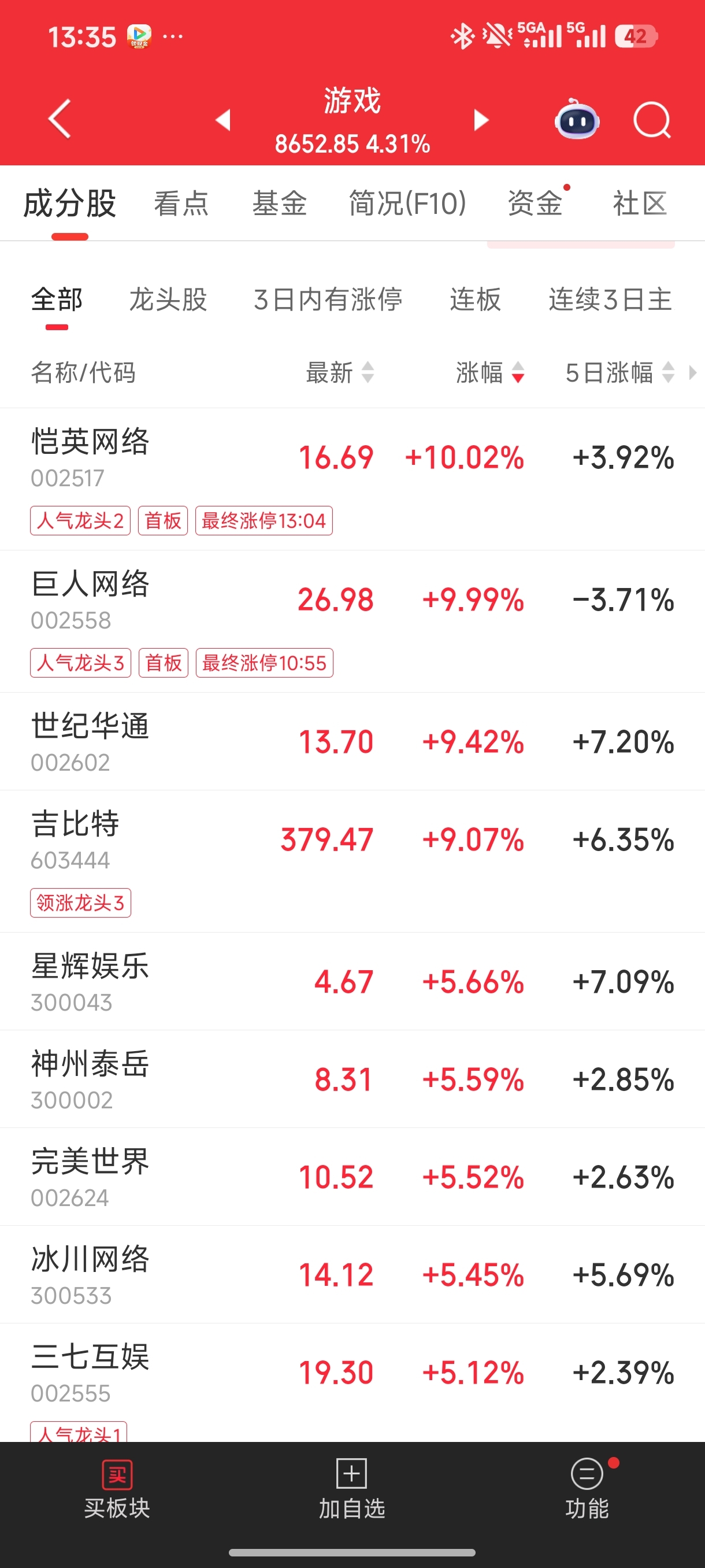
Task: Sort the list by 5日涨幅
Action: [x=619, y=372]
